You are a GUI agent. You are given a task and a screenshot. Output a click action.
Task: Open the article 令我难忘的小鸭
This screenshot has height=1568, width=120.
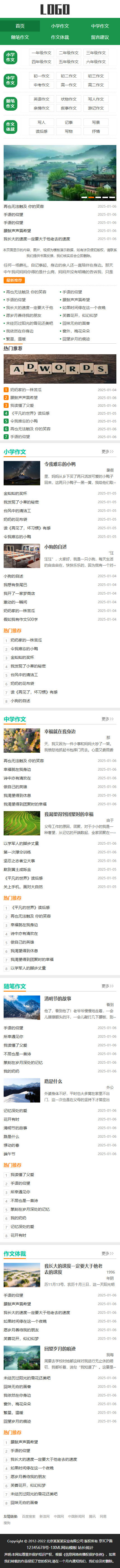pos(60,464)
